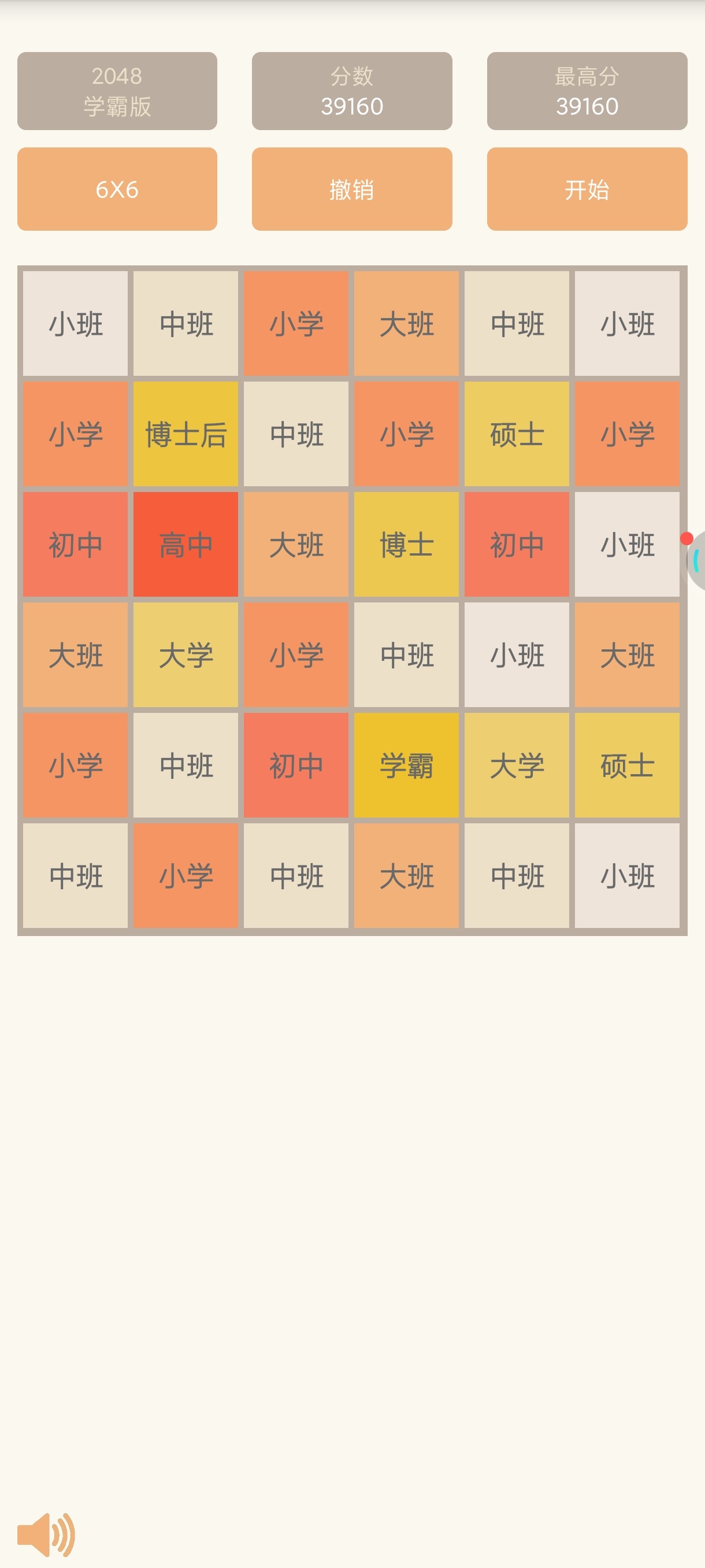This screenshot has width=705, height=1568.
Task: Click the 大班 tile in bottom row
Action: (x=406, y=877)
